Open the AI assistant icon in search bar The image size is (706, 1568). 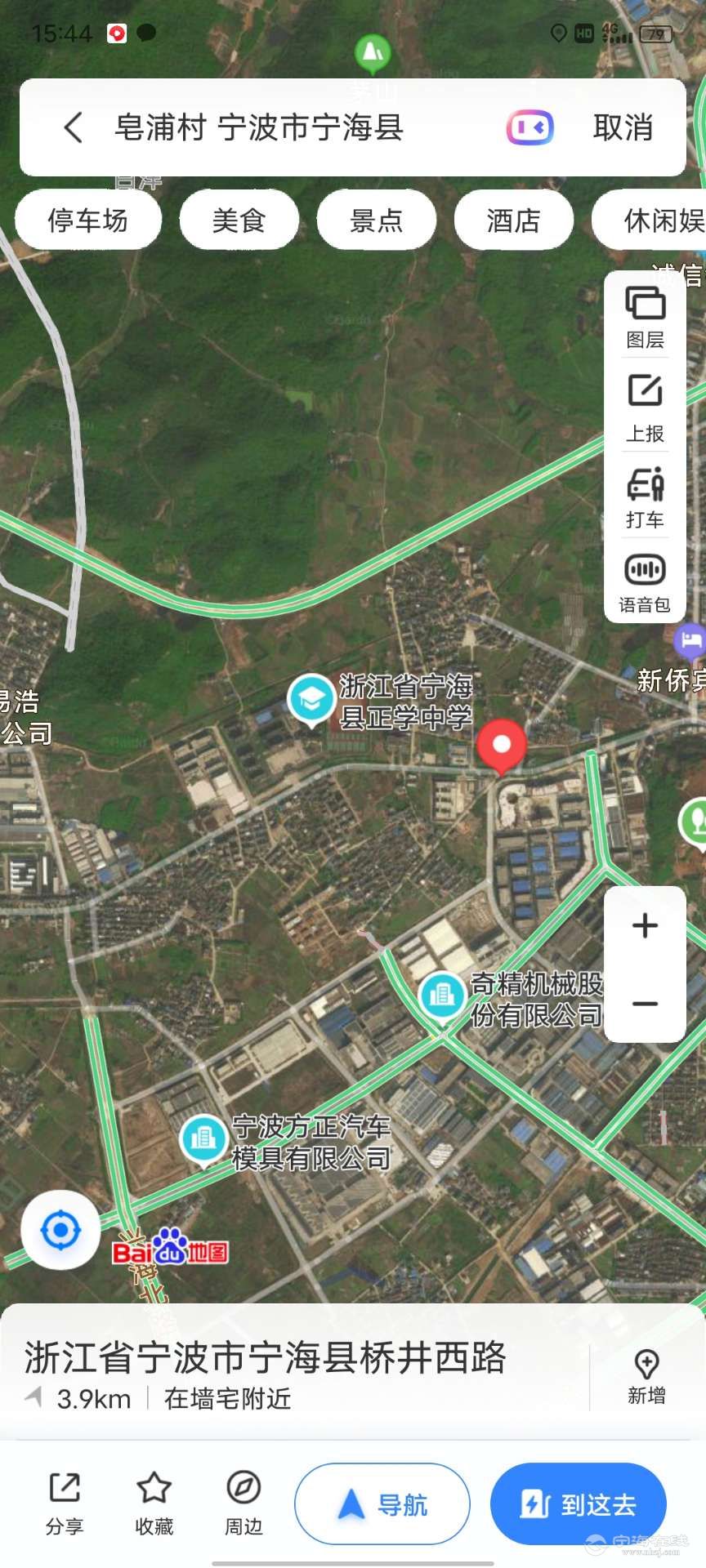(529, 128)
